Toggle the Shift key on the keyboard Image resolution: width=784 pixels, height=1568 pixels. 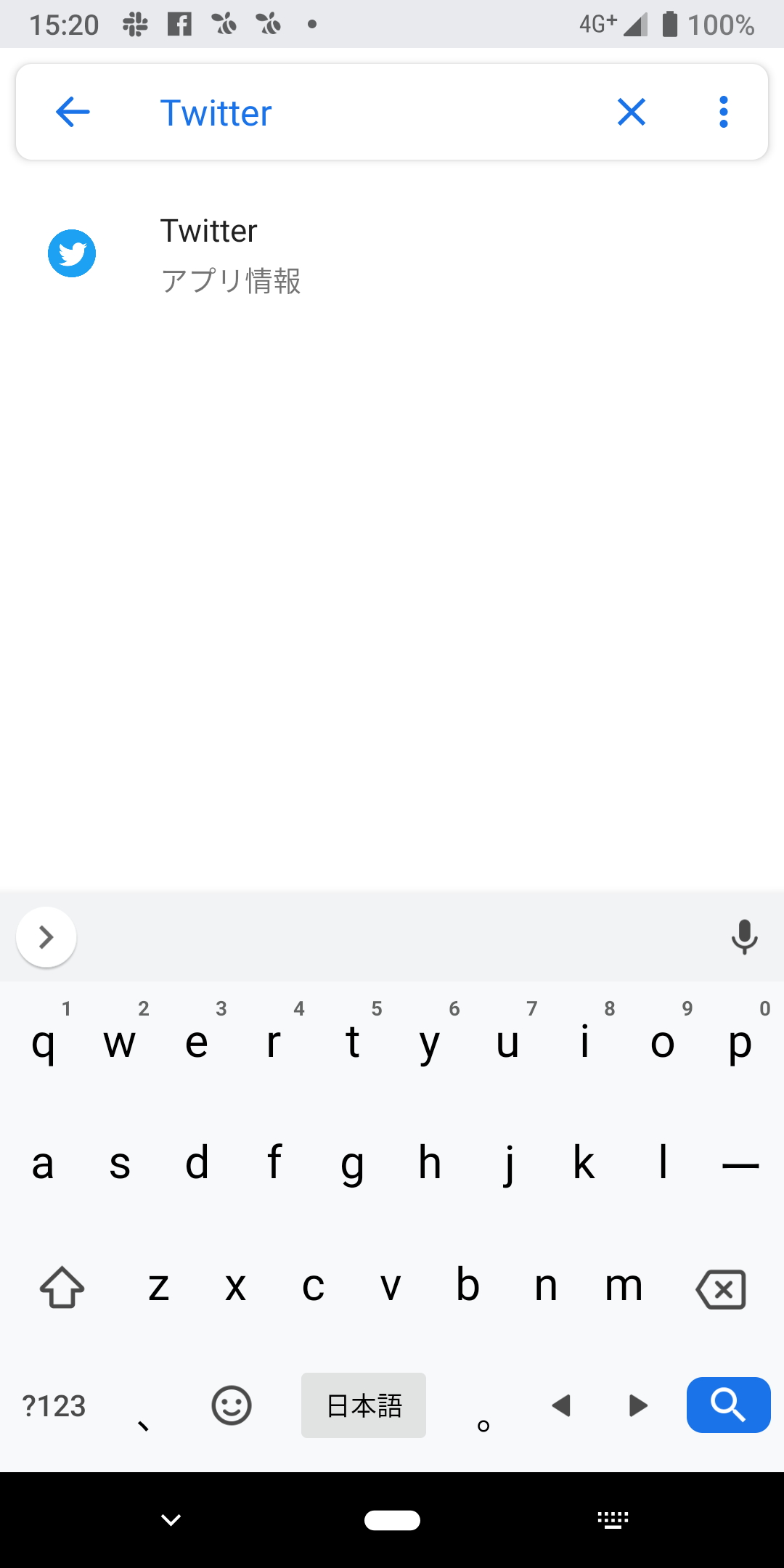(61, 1287)
